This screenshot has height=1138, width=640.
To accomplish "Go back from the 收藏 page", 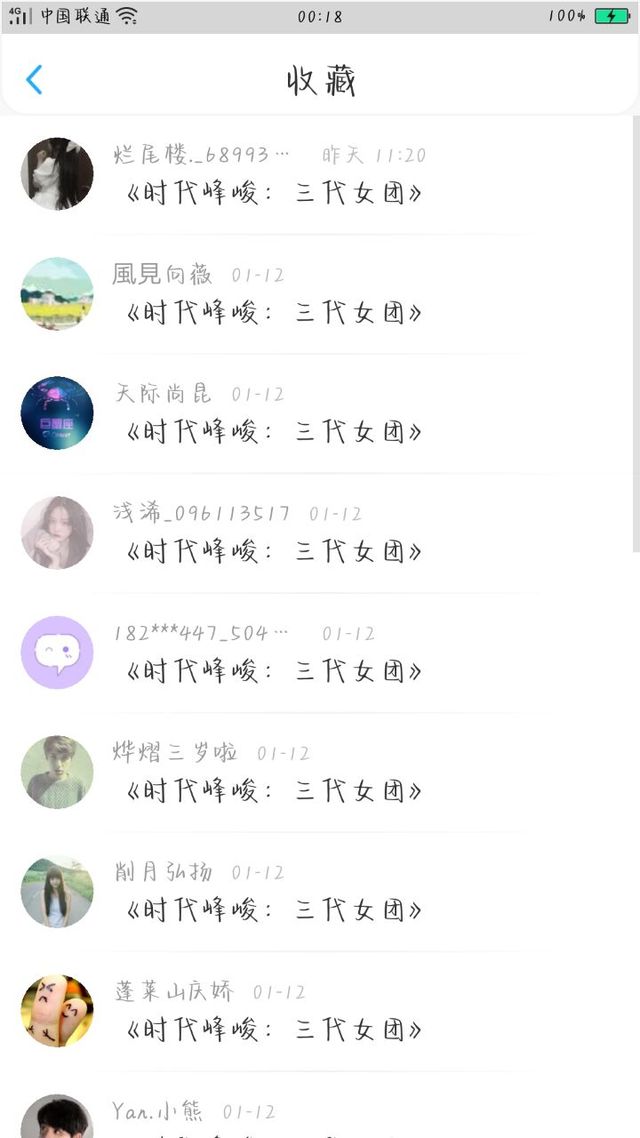I will coord(35,80).
